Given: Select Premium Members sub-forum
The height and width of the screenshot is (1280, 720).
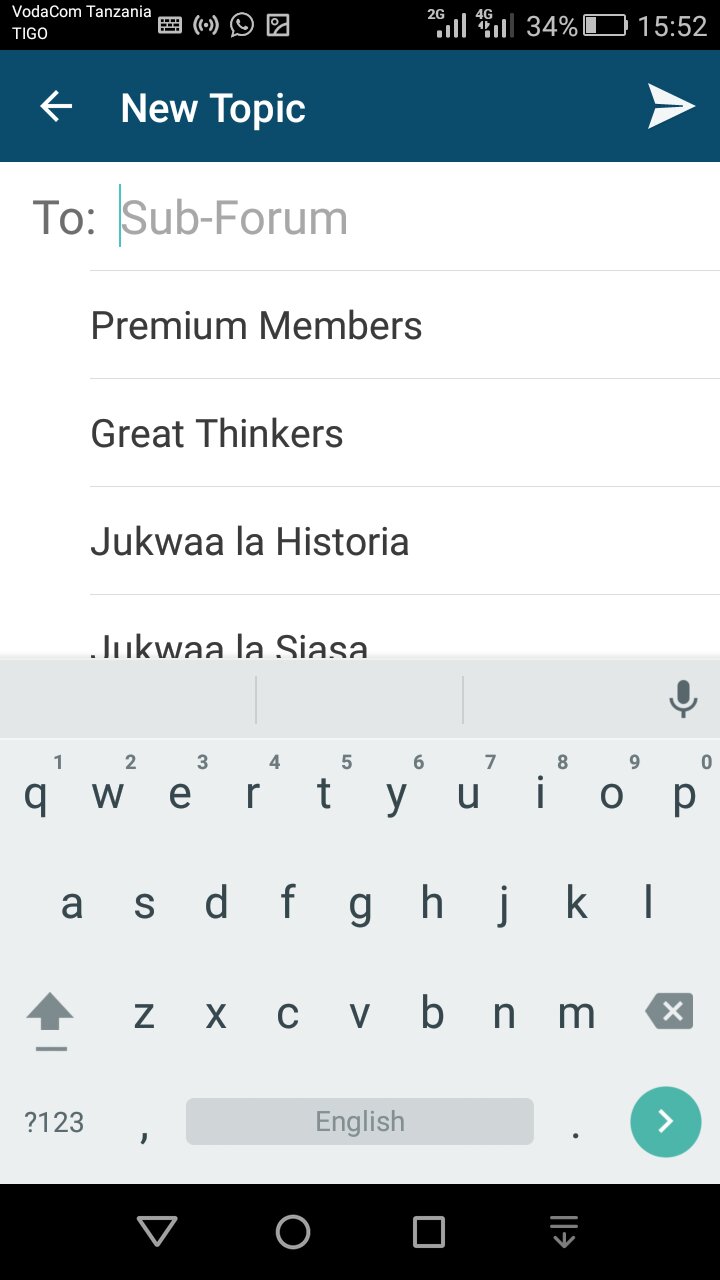Looking at the screenshot, I should 256,326.
